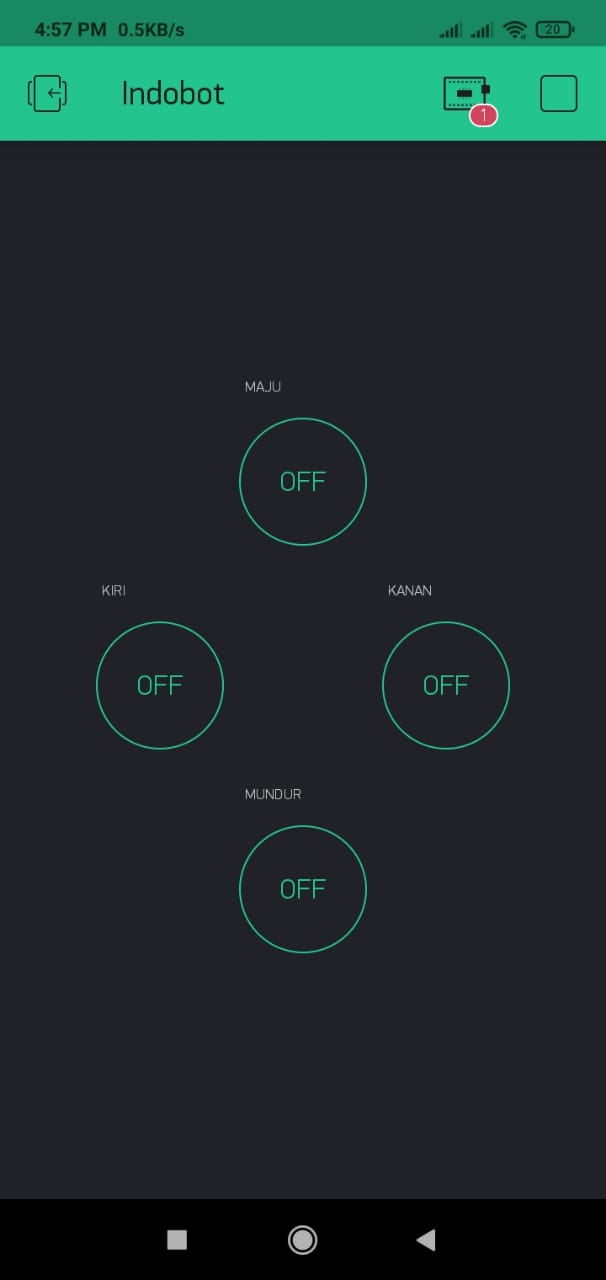Viewport: 606px width, 1280px height.
Task: Toggle the MUNDUR button
Action: coord(303,889)
